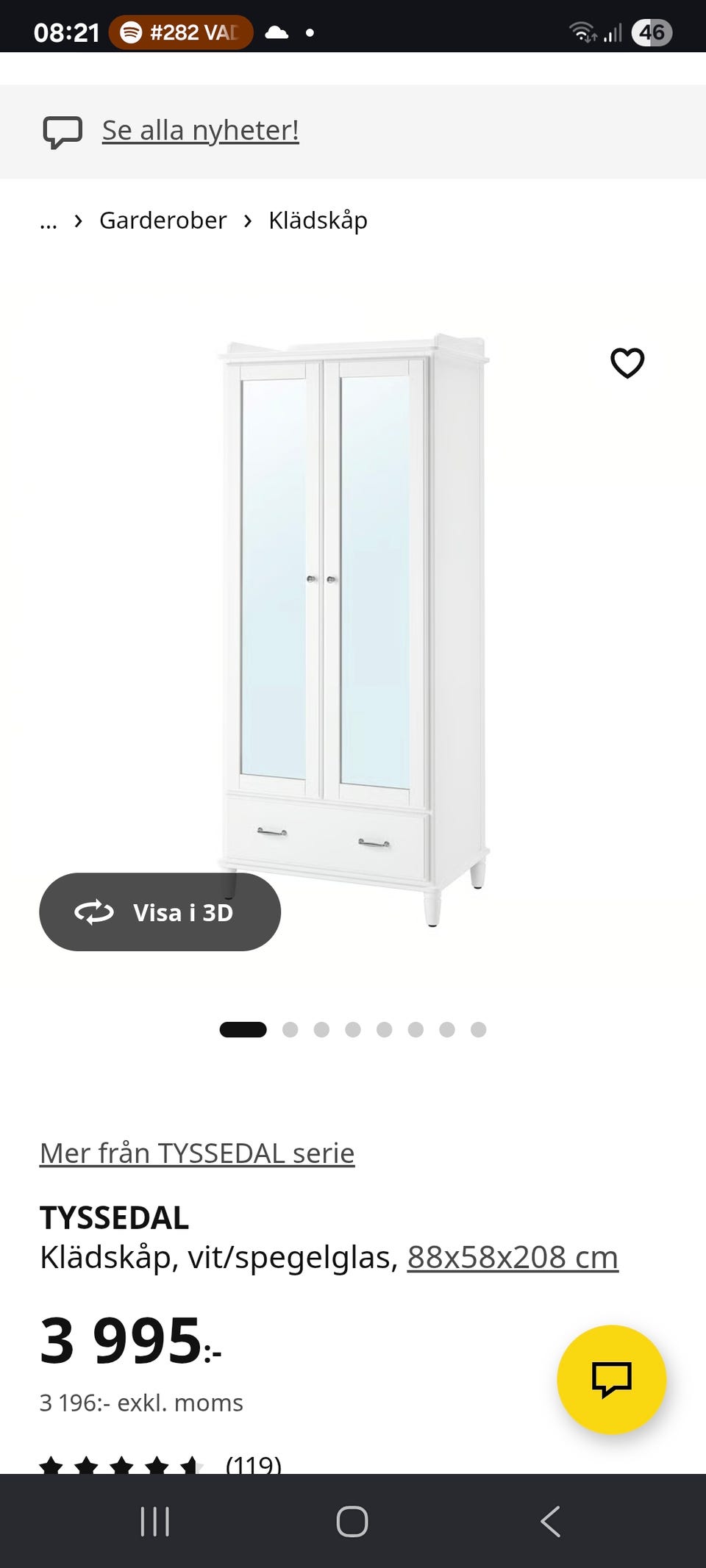This screenshot has width=706, height=1568.
Task: View the 88x58x208 cm dimensions link
Action: pos(513,1257)
